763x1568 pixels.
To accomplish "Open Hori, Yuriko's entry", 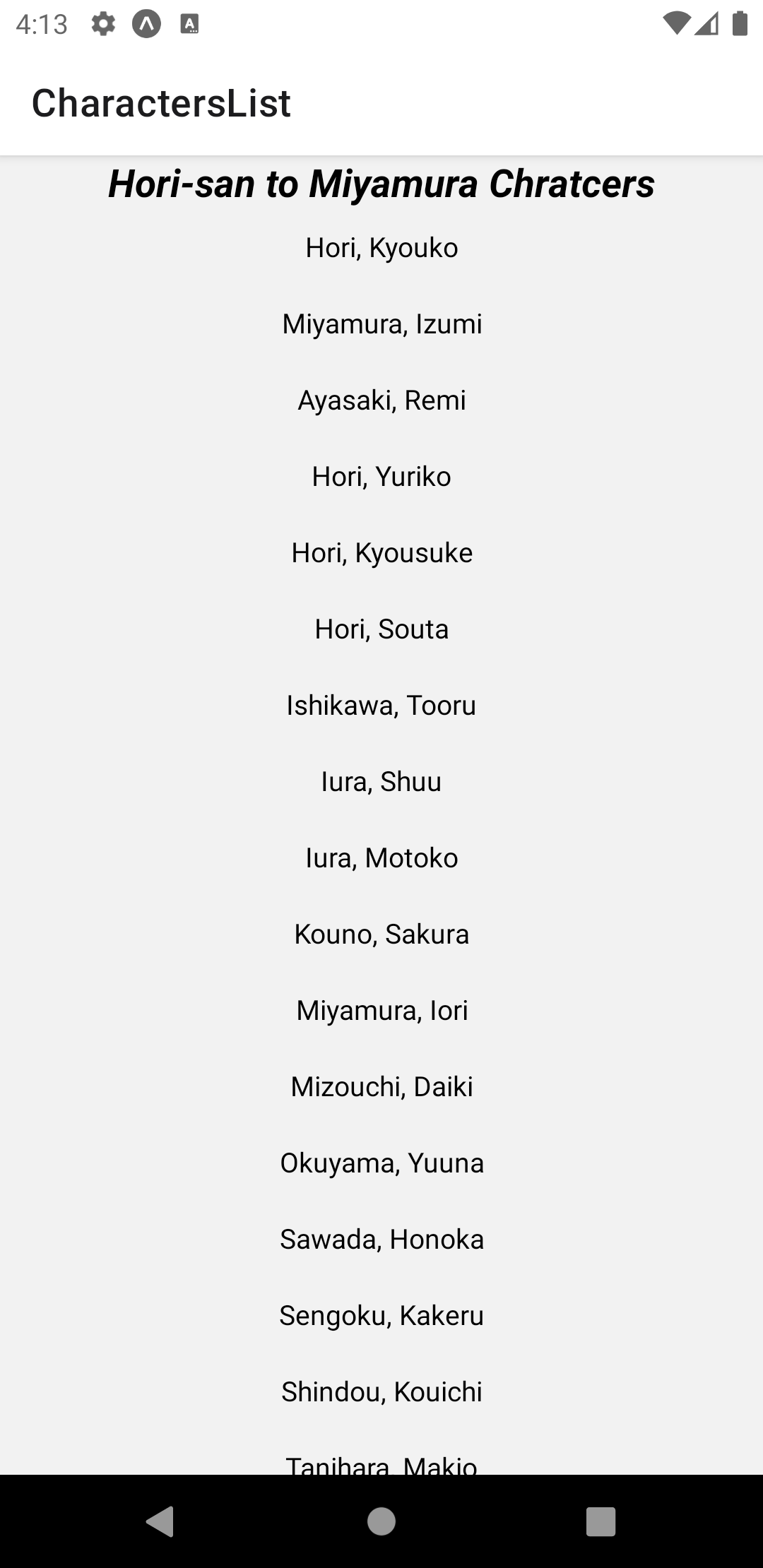I will (x=381, y=477).
